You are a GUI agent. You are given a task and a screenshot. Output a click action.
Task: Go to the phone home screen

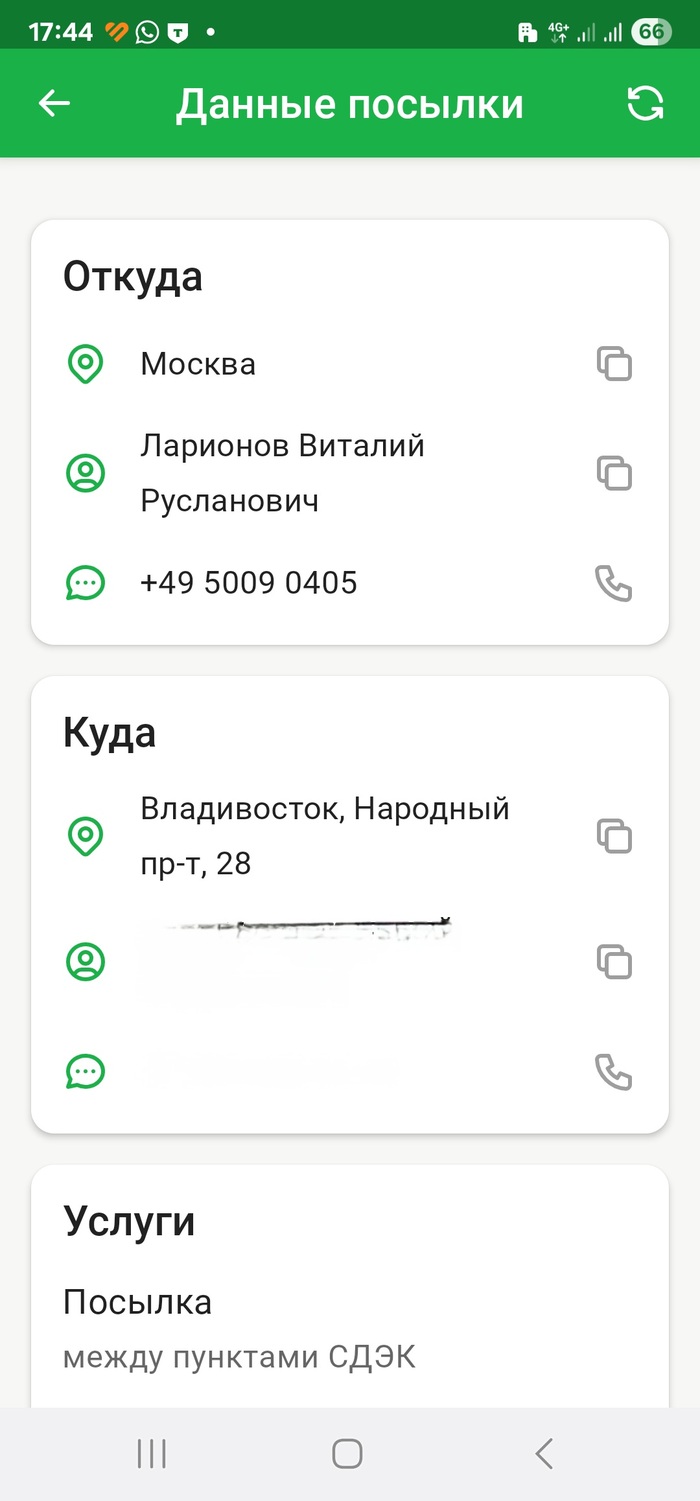click(x=347, y=1454)
